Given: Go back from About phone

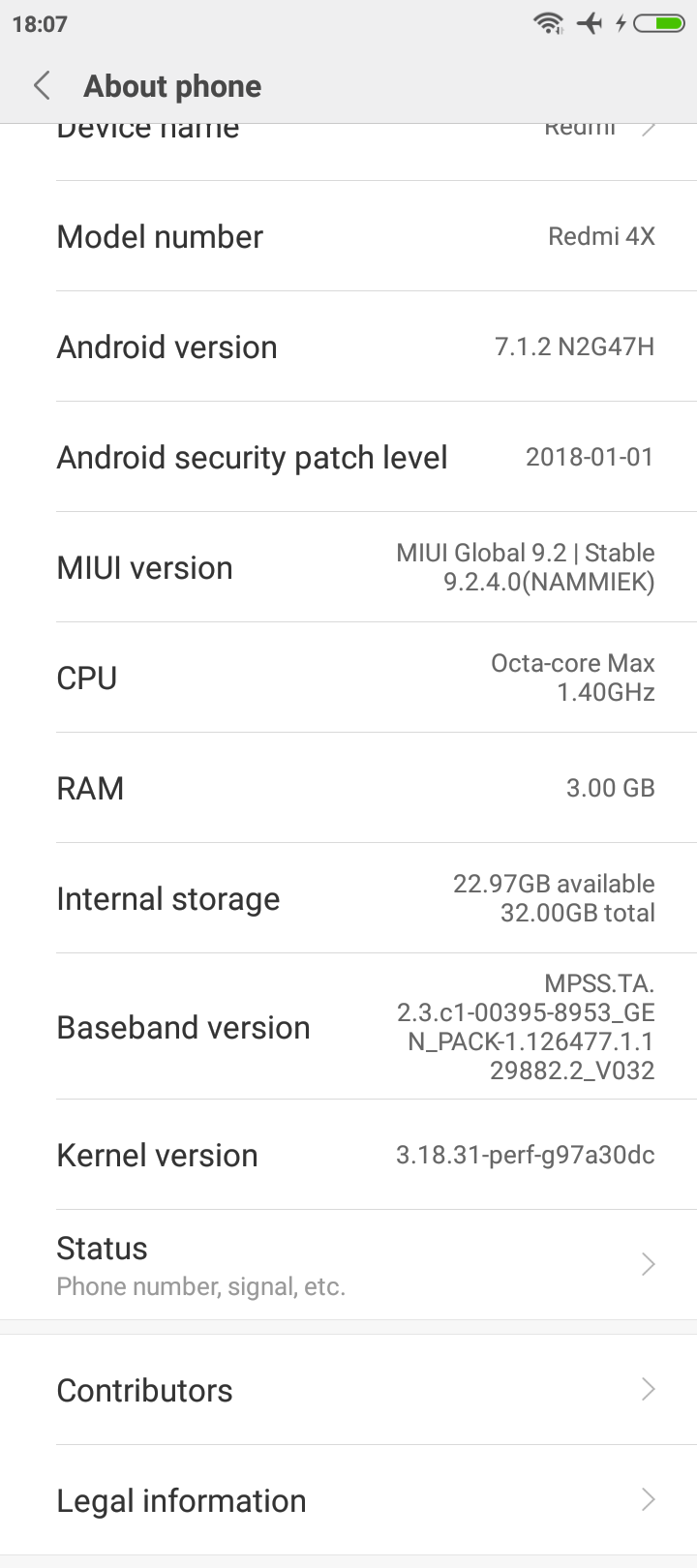Looking at the screenshot, I should [x=42, y=86].
